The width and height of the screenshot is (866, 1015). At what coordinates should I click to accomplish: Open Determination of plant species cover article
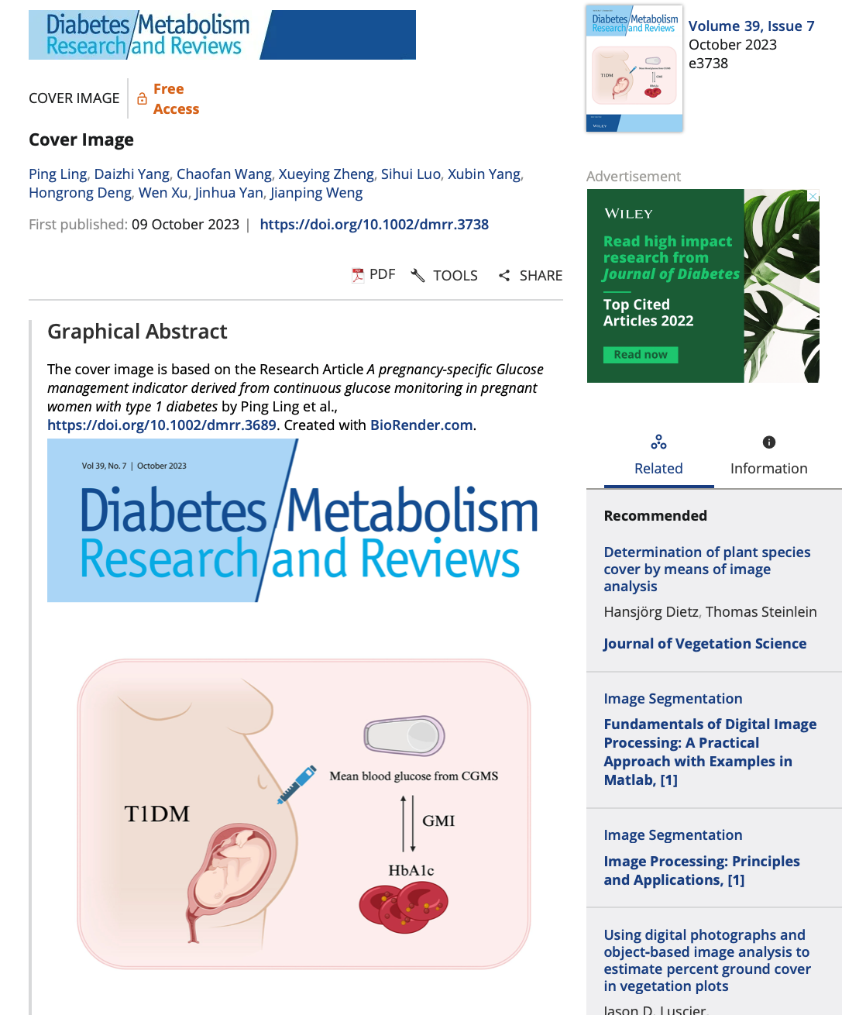pyautogui.click(x=706, y=569)
